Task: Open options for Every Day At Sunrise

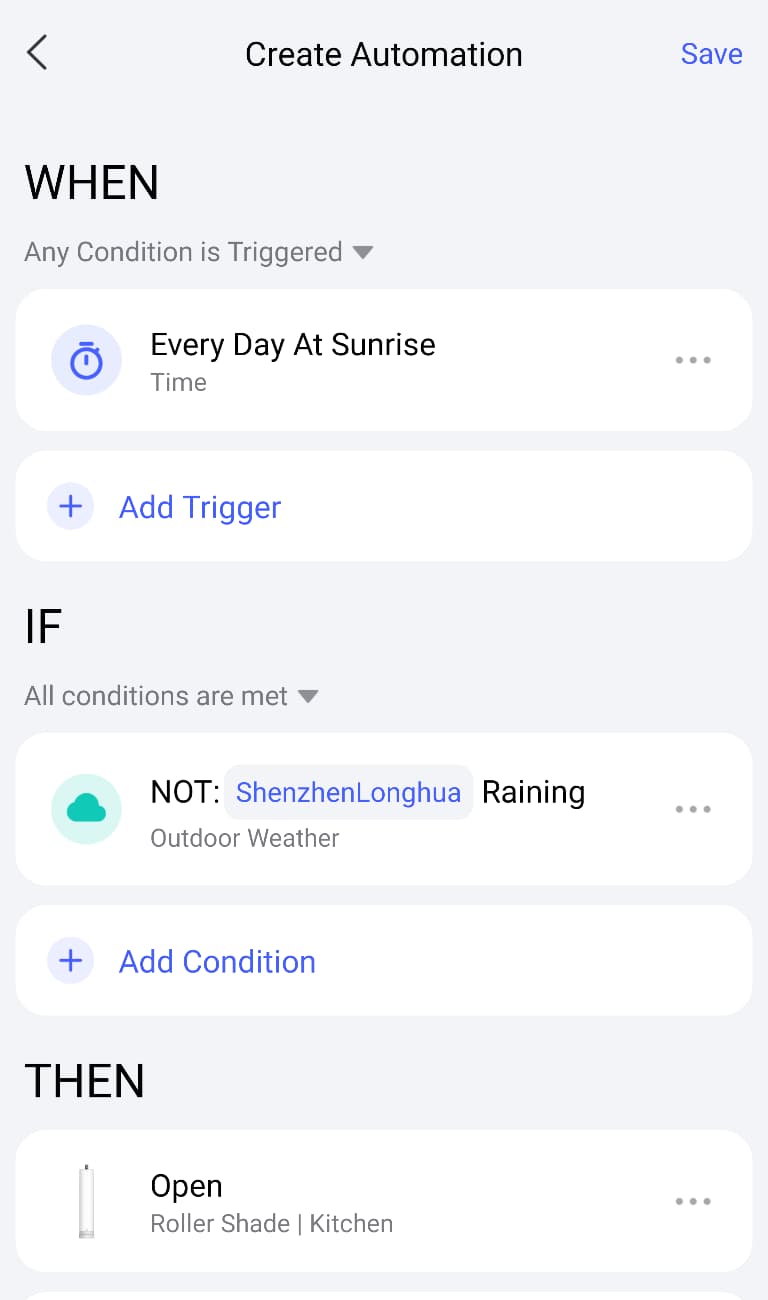Action: tap(693, 360)
